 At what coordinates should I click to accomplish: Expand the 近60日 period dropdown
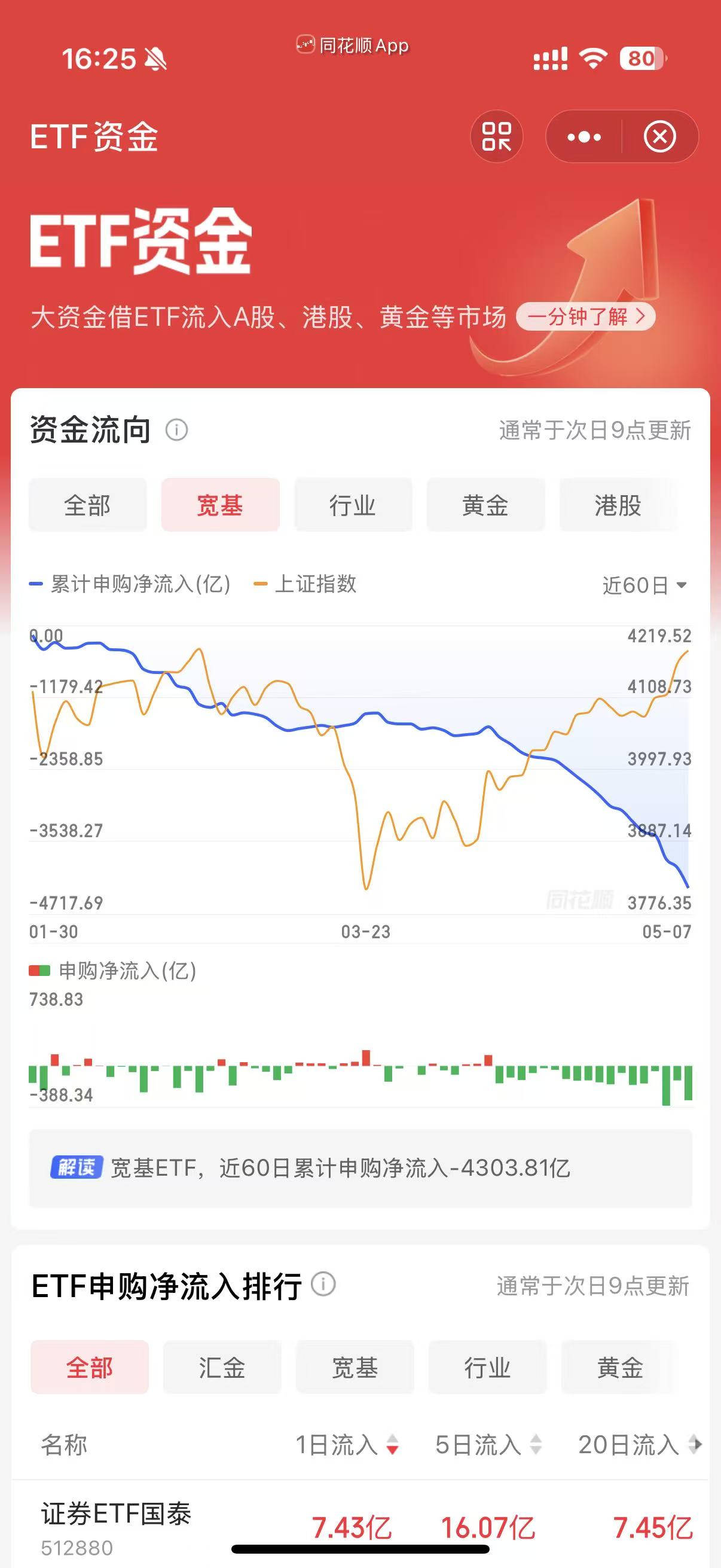pos(644,585)
